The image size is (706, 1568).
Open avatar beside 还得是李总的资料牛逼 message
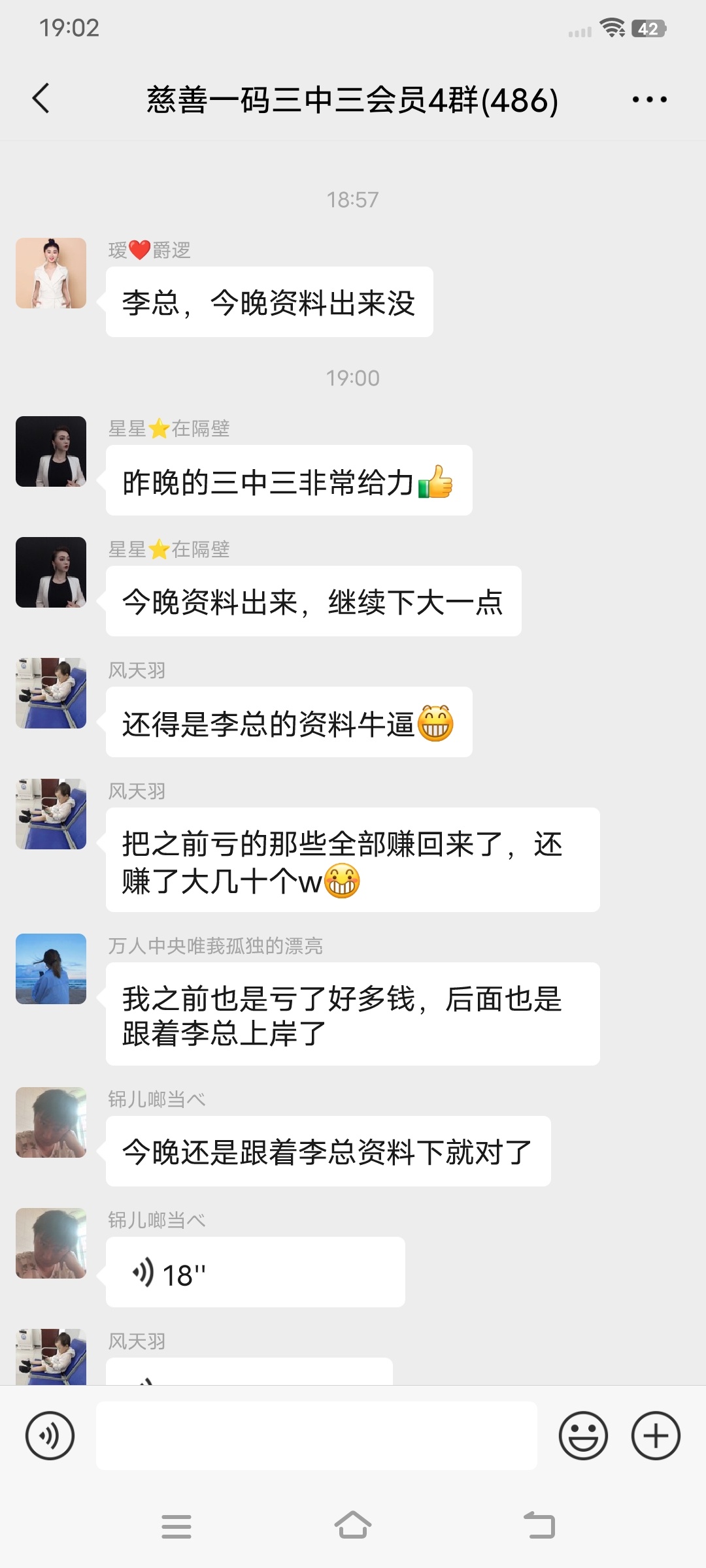(51, 693)
